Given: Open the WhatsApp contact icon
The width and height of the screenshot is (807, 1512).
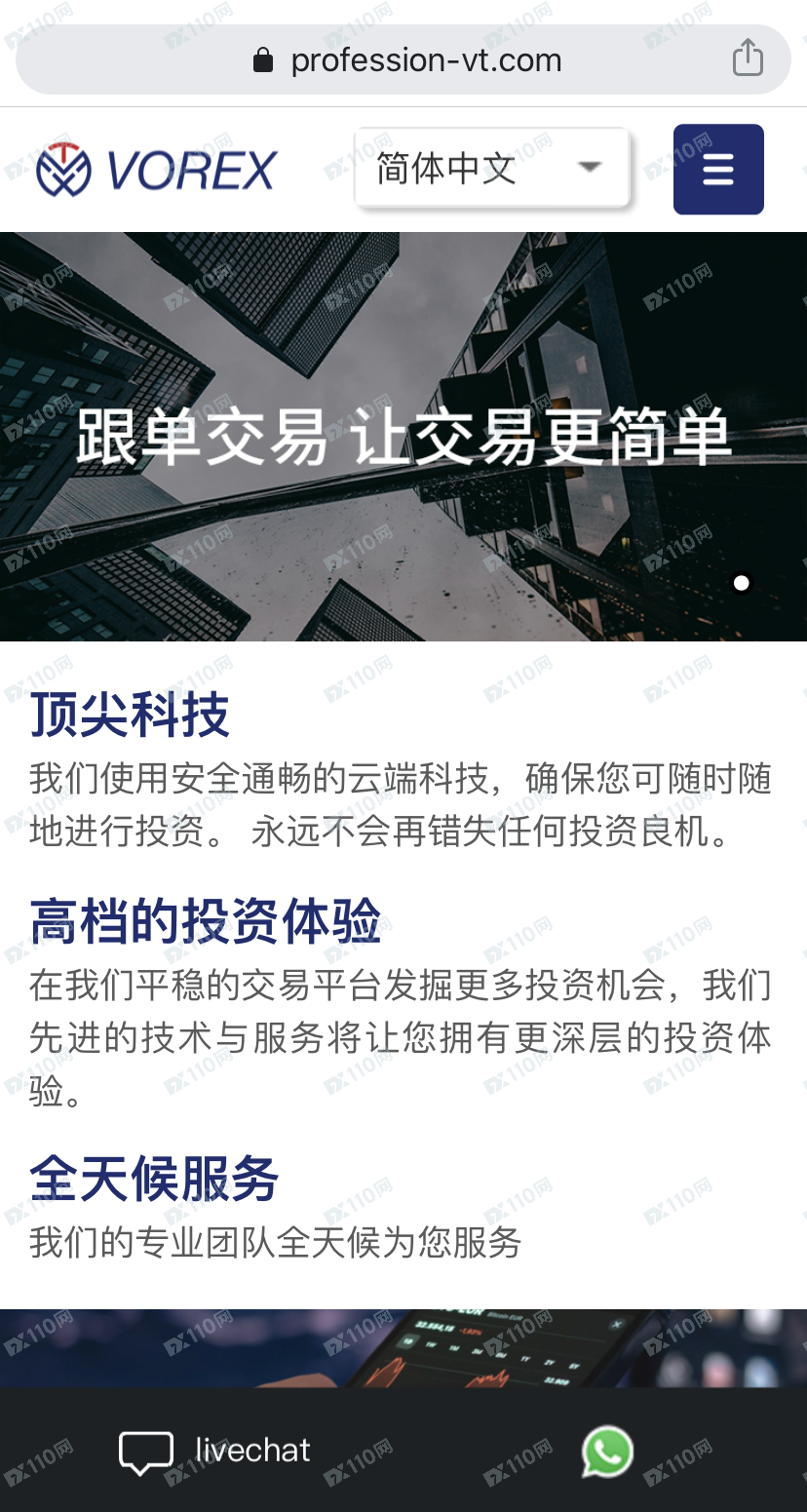Looking at the screenshot, I should coord(607,1452).
